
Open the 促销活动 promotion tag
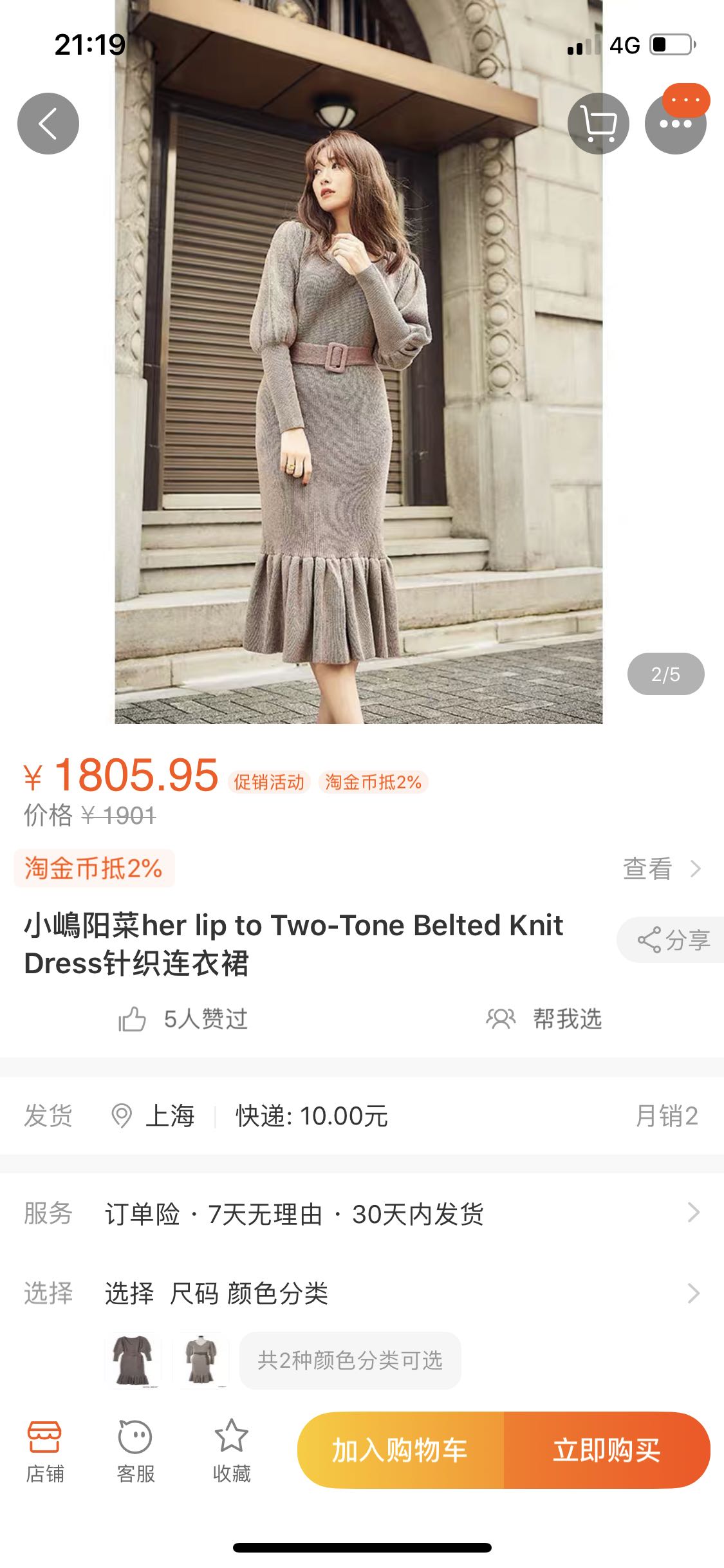(269, 782)
